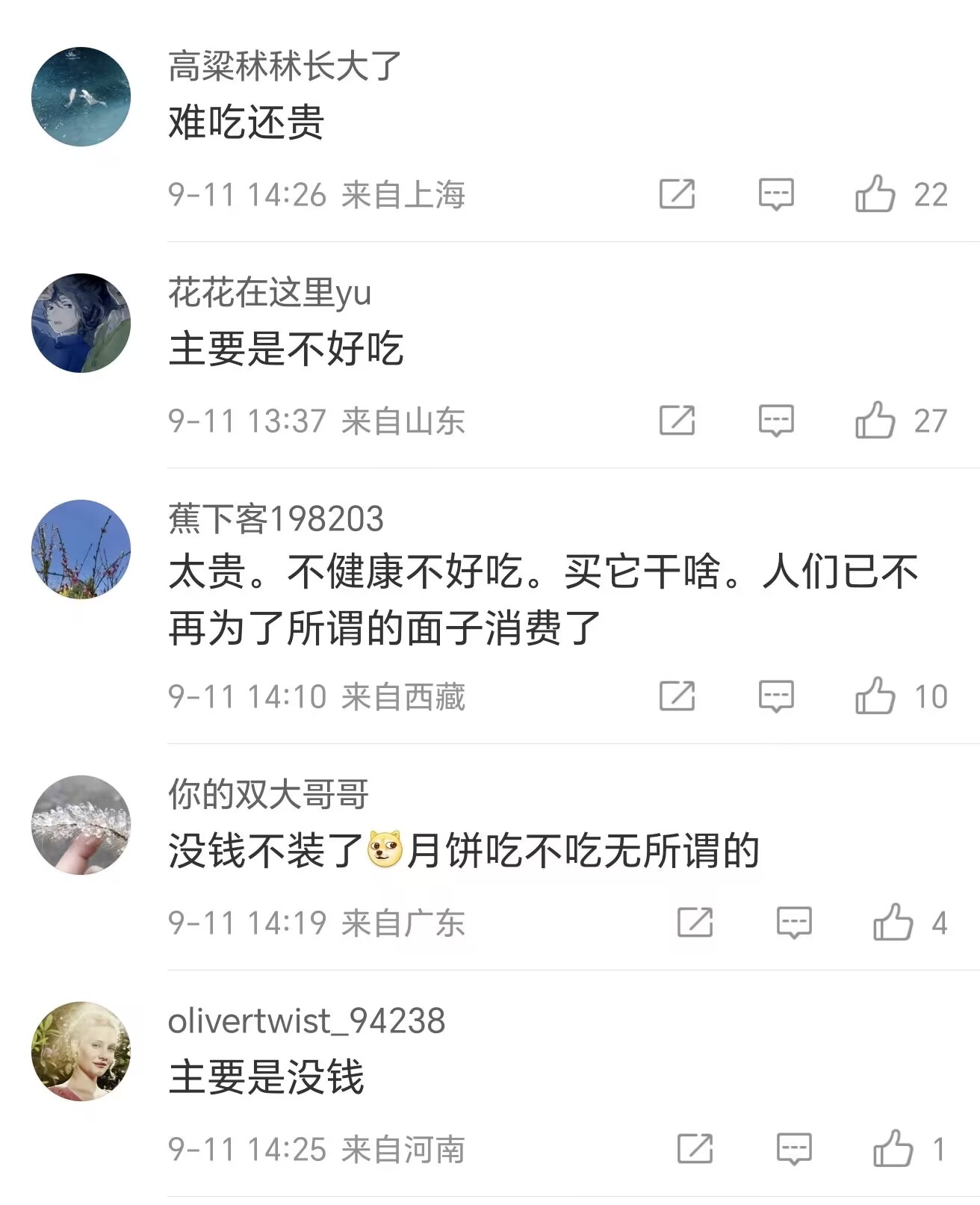The image size is (980, 1205).
Task: Repost 花花在这里yu's comment
Action: (677, 421)
